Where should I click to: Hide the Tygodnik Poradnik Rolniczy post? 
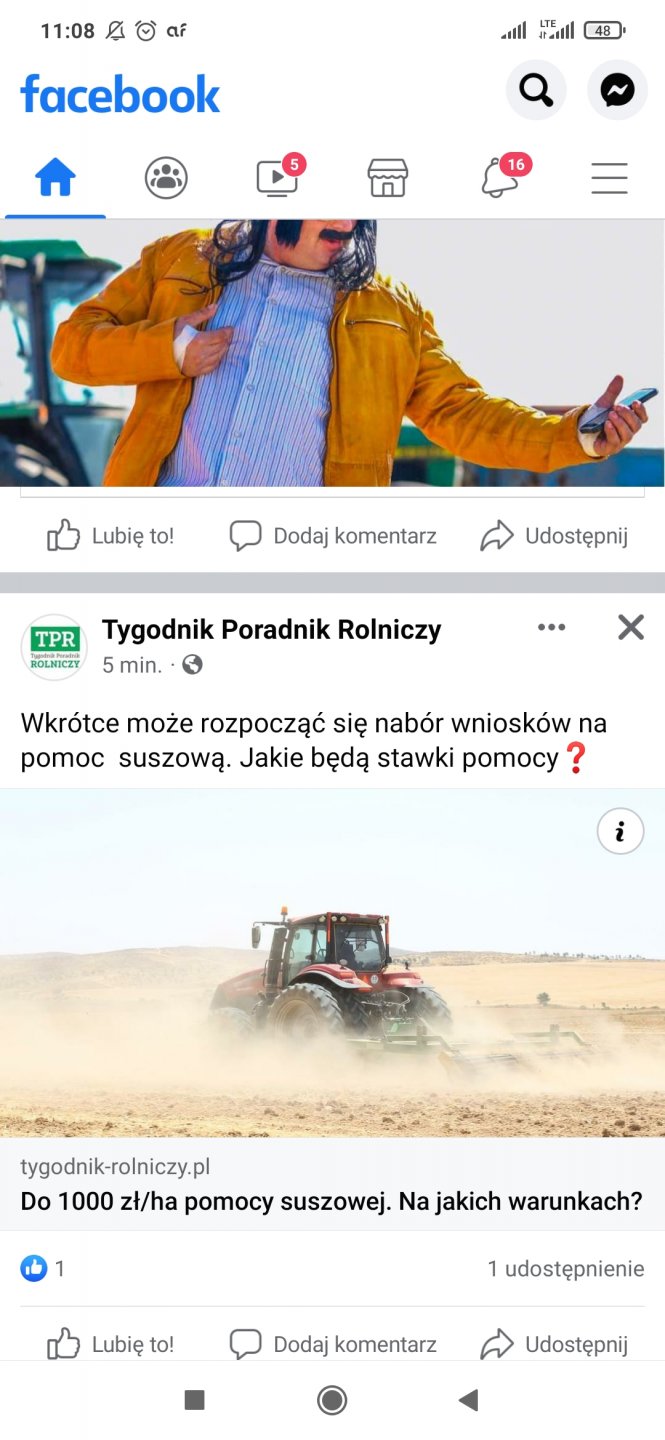631,627
